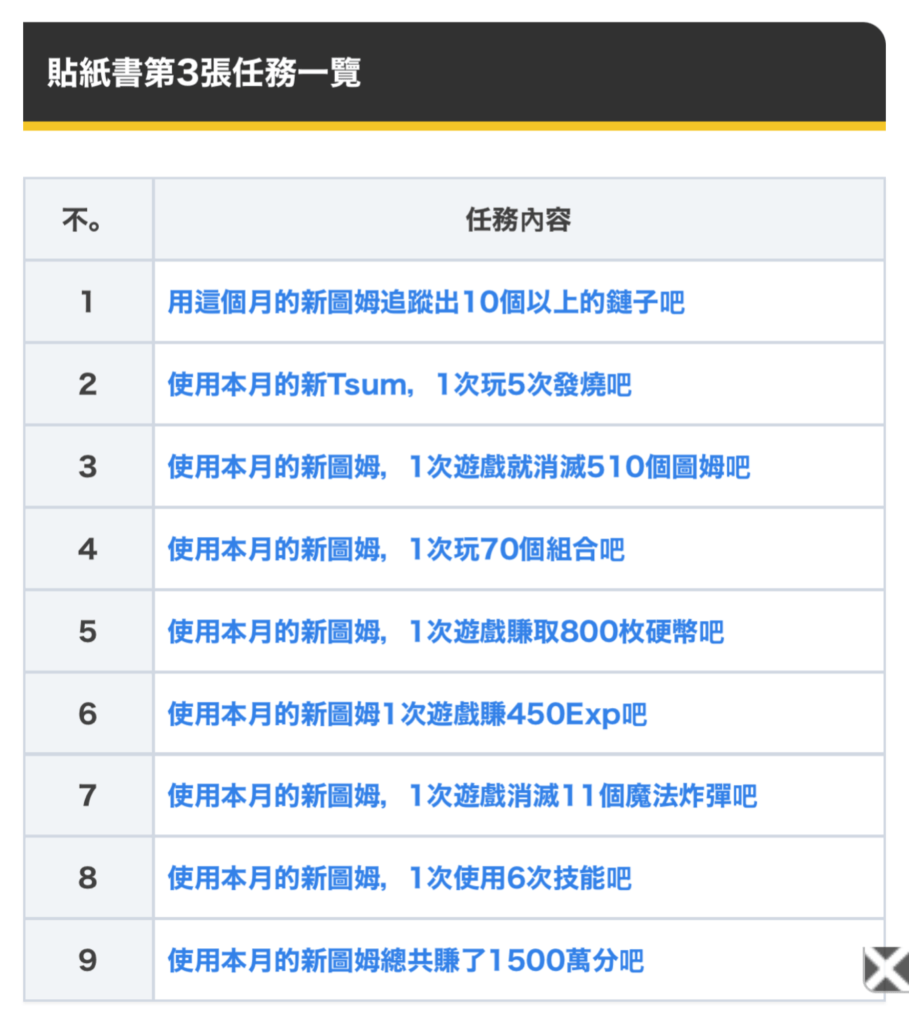Open mission 2 link about 5 fevers

[x=399, y=384]
